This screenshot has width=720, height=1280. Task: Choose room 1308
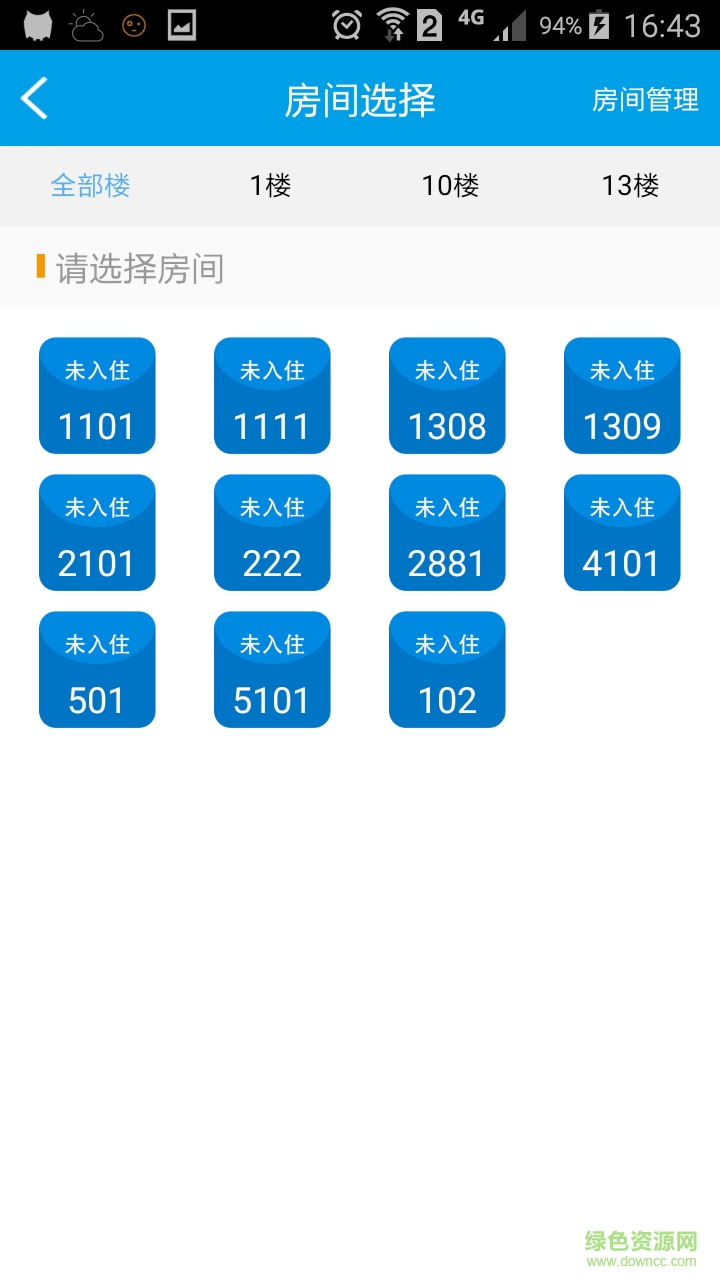[447, 396]
